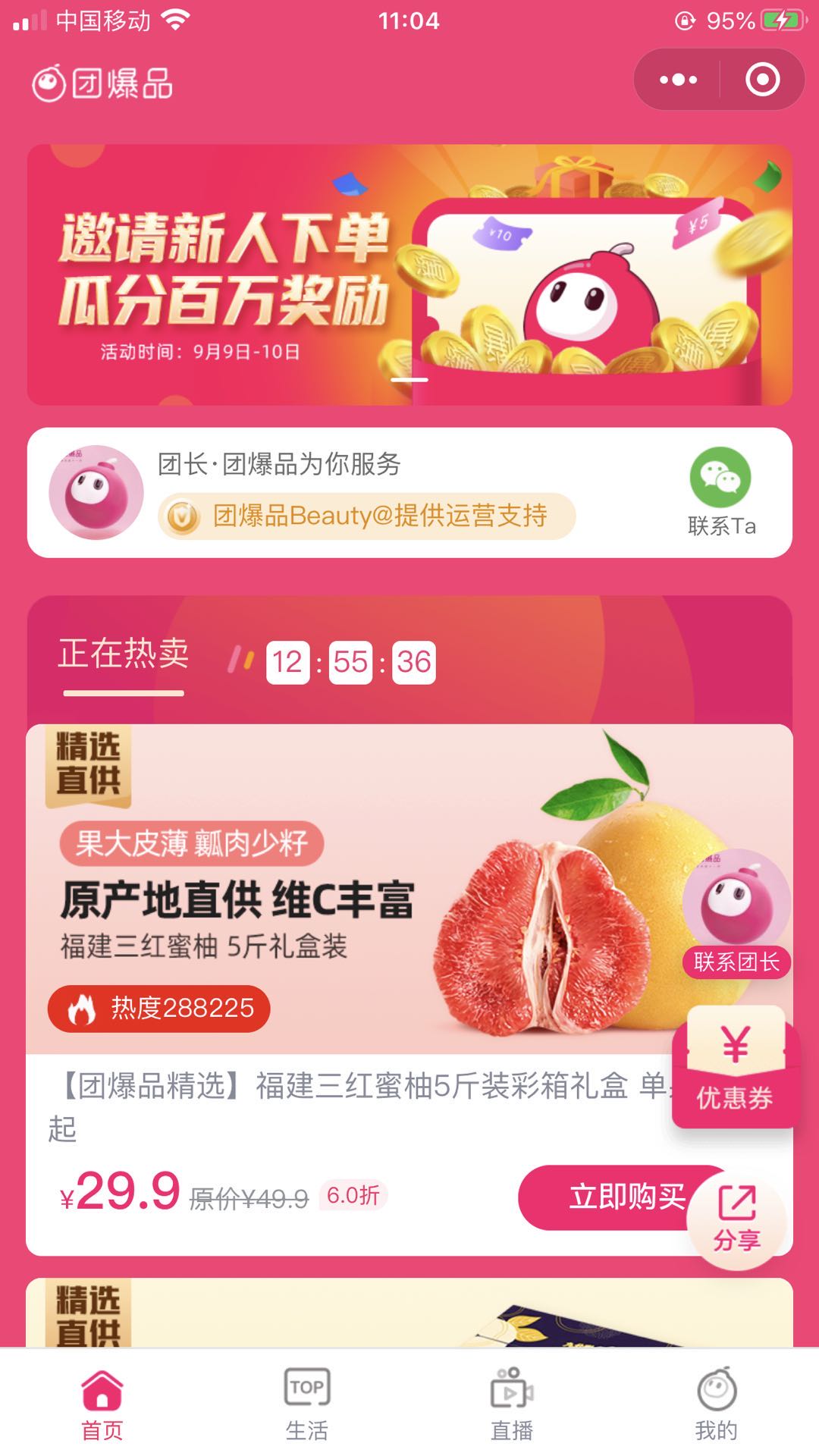The width and height of the screenshot is (819, 1456).
Task: Share this page with 分享 button
Action: [x=736, y=1220]
